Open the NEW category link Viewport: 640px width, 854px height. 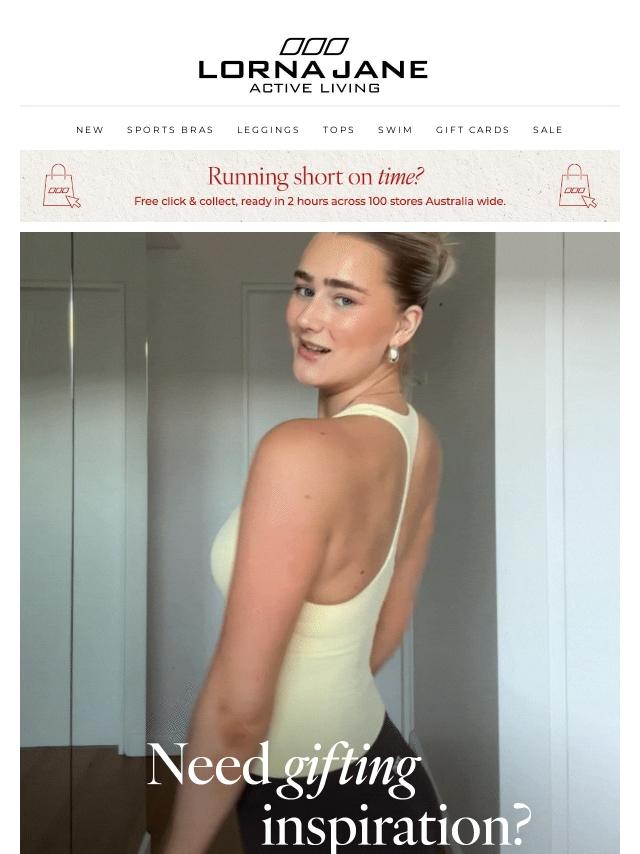coord(90,130)
